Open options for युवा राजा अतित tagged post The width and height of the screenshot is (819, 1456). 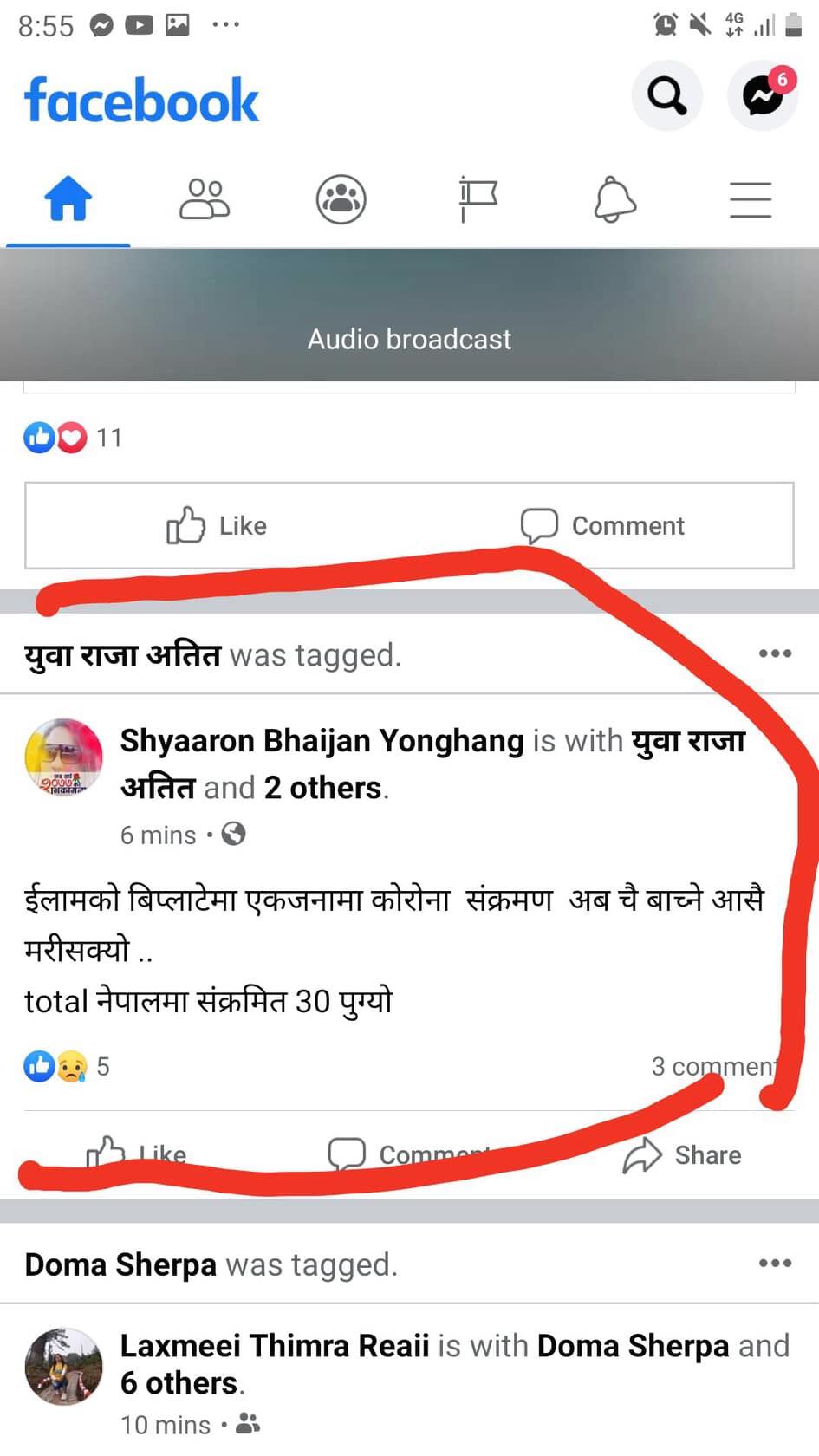(775, 653)
